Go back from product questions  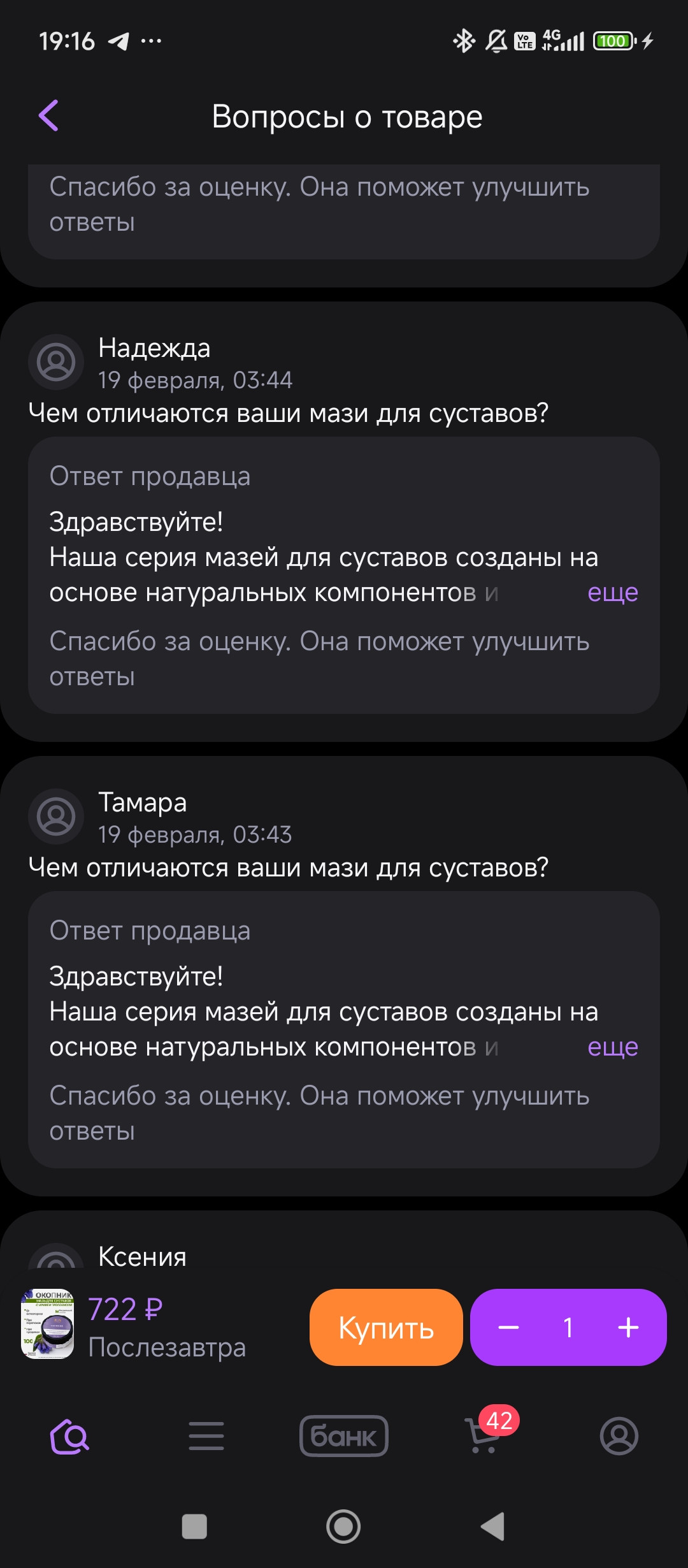click(48, 115)
